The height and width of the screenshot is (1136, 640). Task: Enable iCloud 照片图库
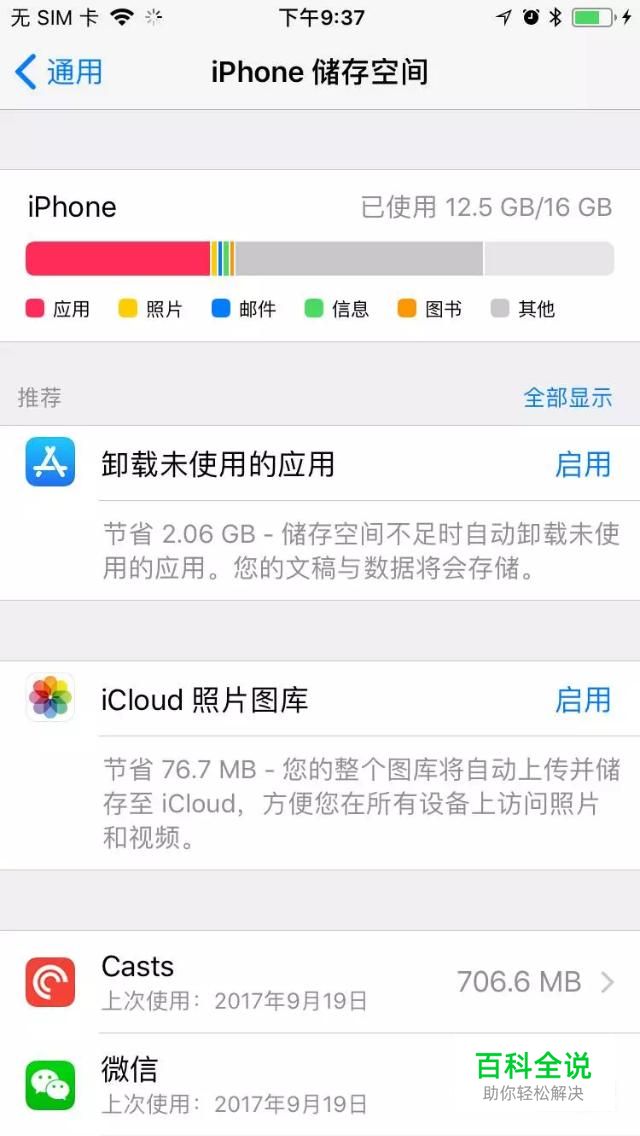(x=583, y=700)
